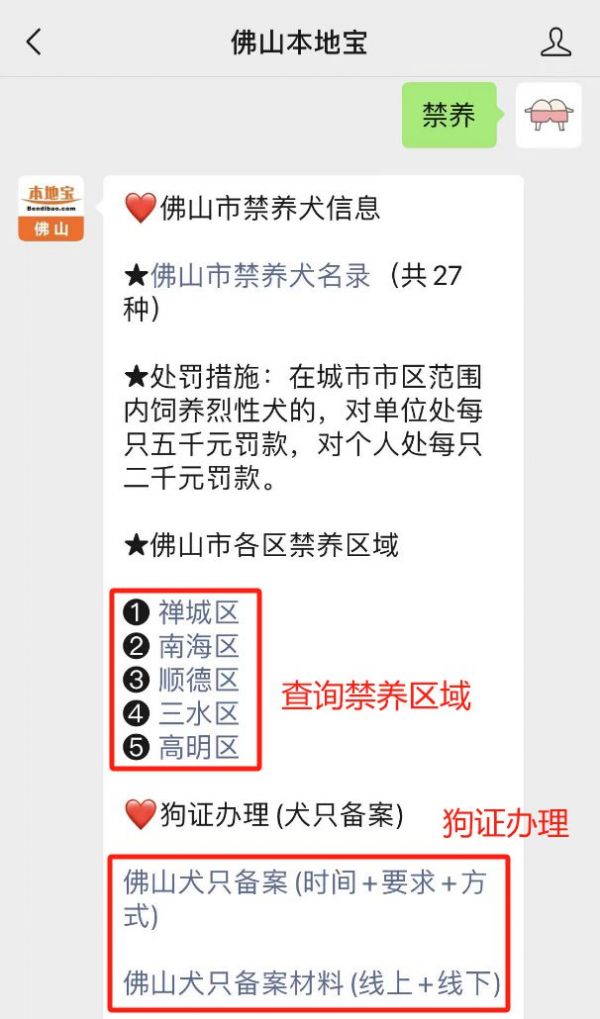Viewport: 600px width, 1019px height.
Task: Open the 禅城区 restricted area link
Action: click(x=198, y=612)
